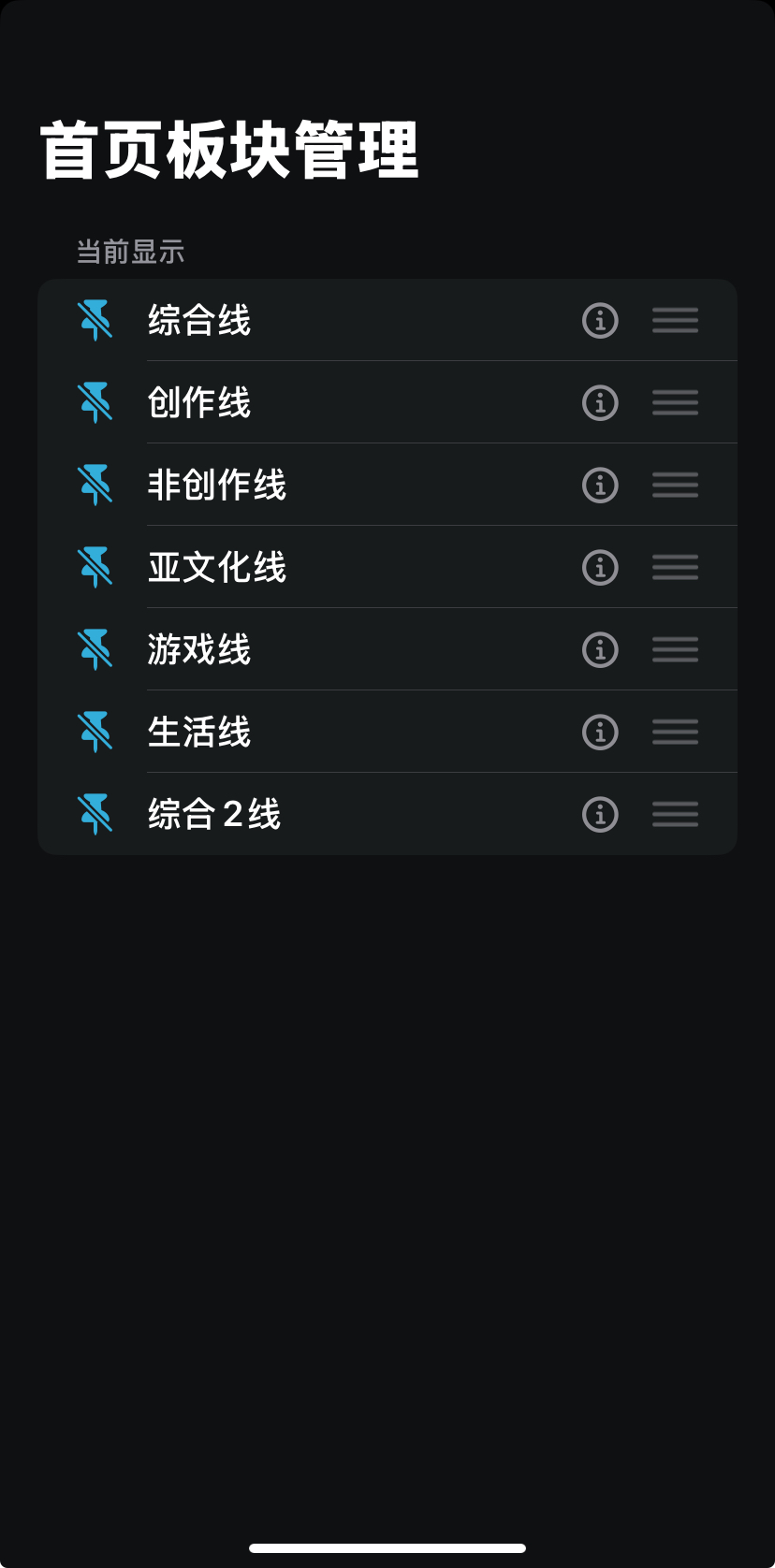Show info for 综合线
The width and height of the screenshot is (775, 1568).
click(x=600, y=320)
